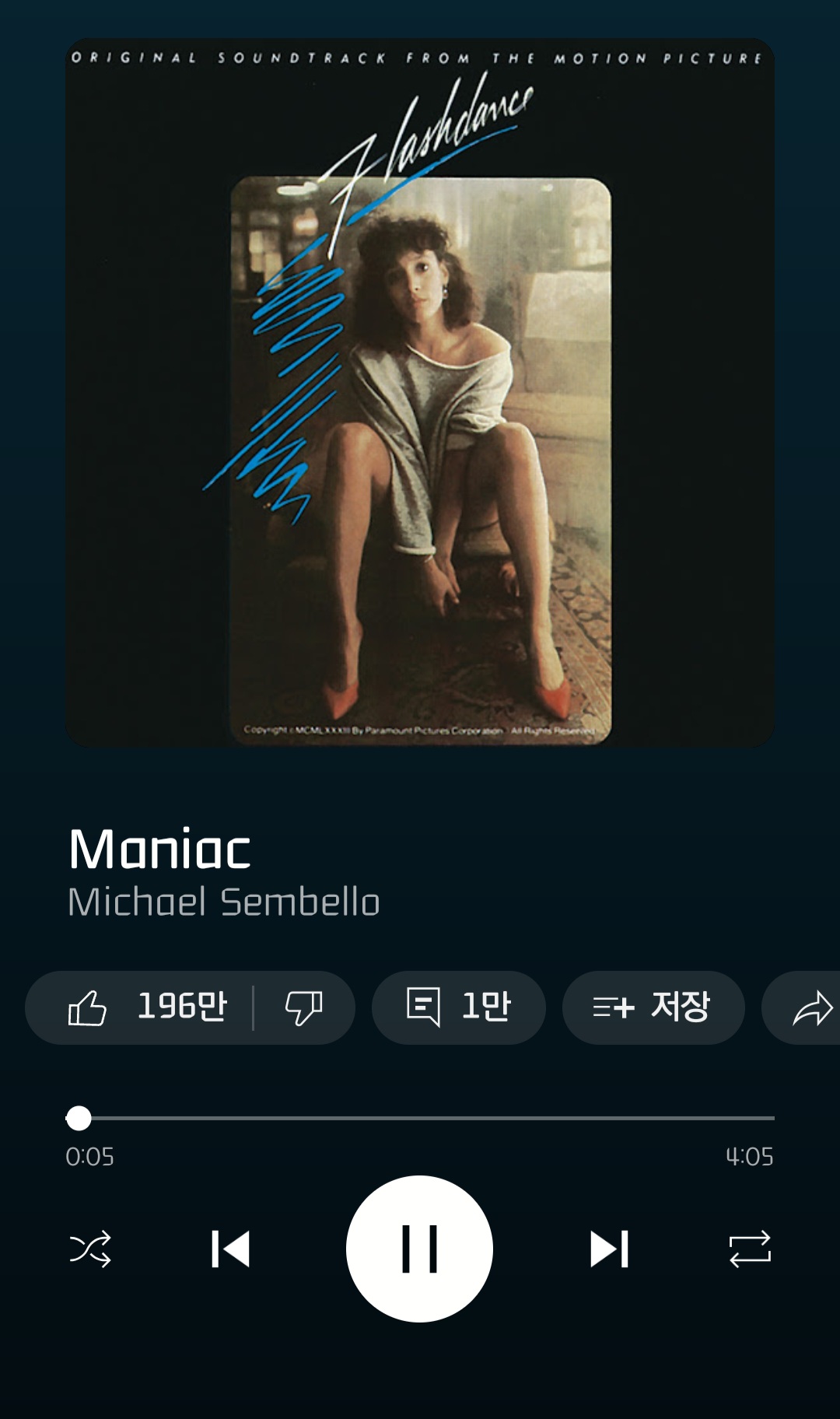Skip back to the previous track
Viewport: 840px width, 1419px height.
(230, 1249)
